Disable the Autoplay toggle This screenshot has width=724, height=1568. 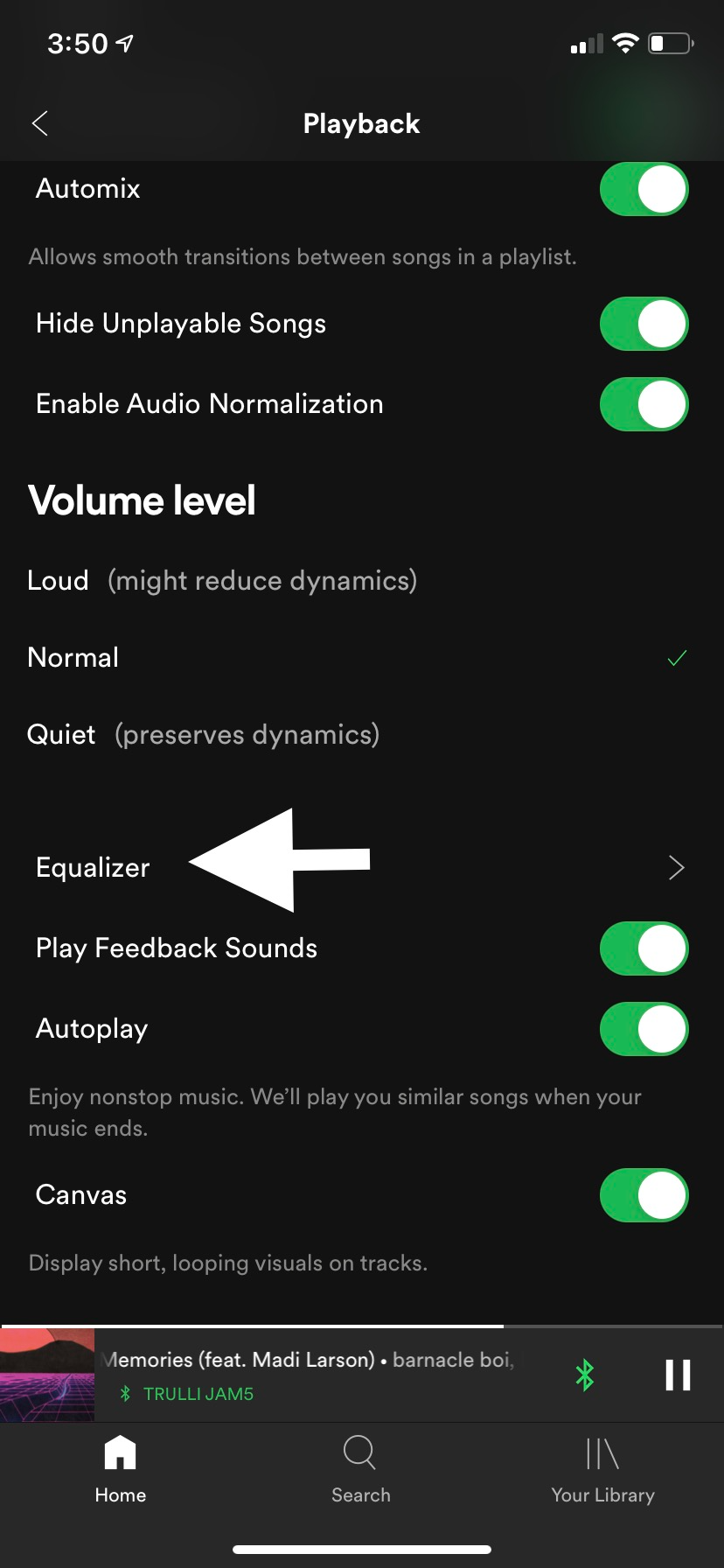point(644,1029)
